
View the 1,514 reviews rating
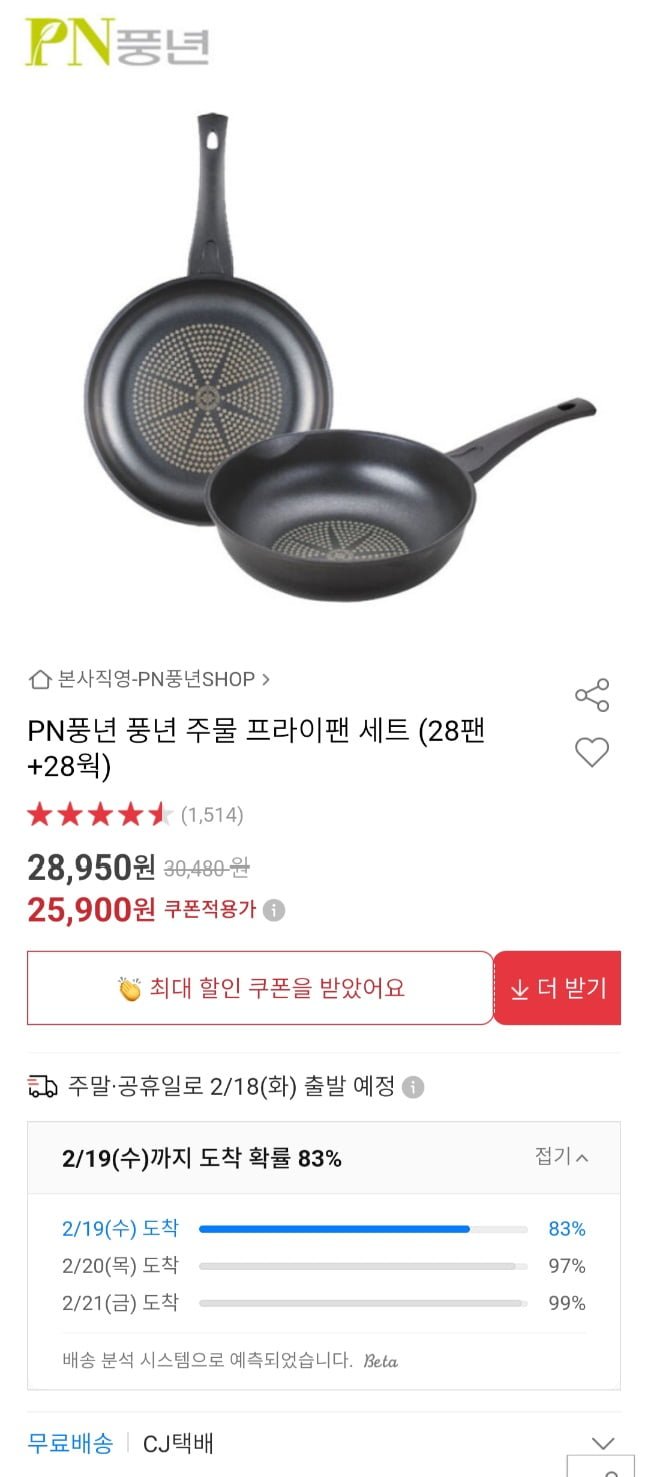pyautogui.click(x=135, y=815)
